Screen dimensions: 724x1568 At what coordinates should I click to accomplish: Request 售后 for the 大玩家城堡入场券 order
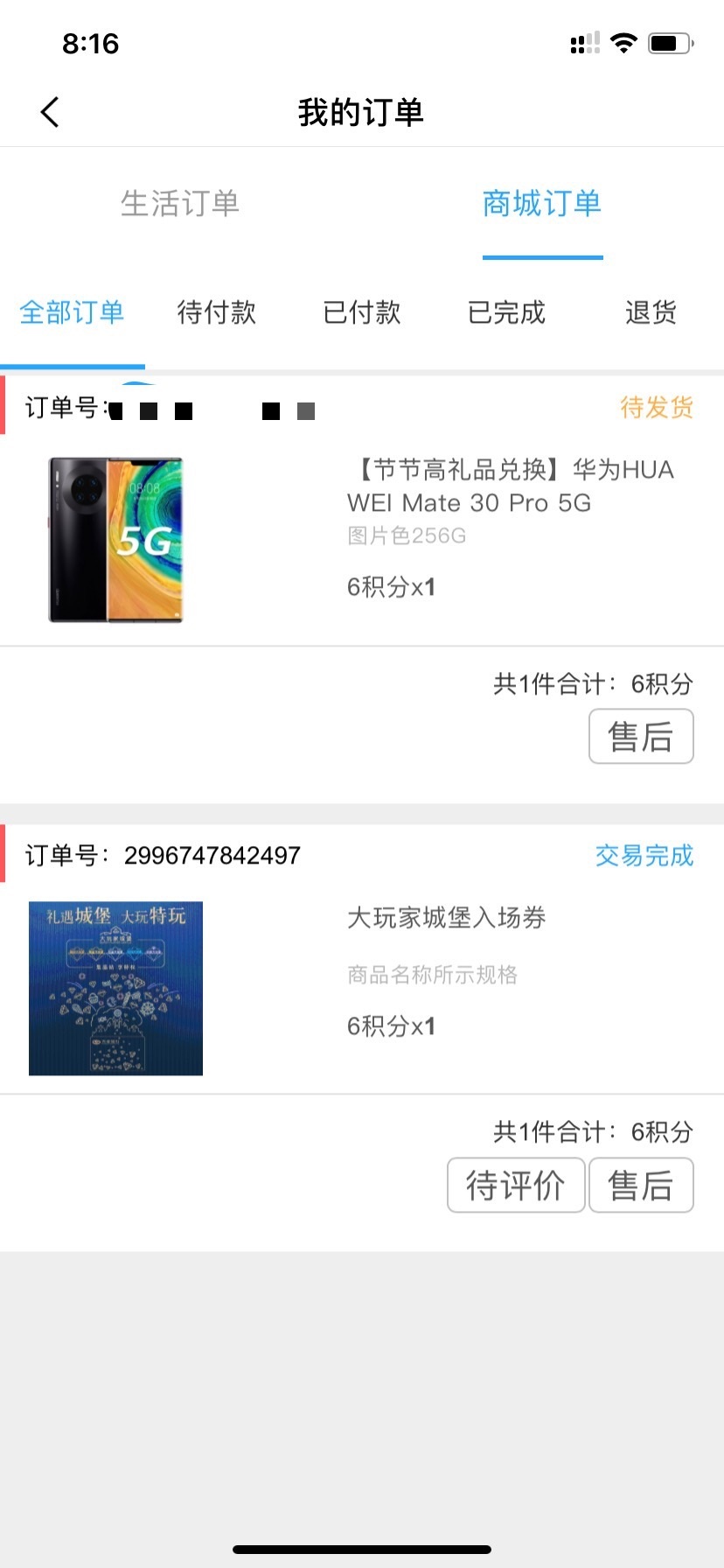coord(641,1185)
